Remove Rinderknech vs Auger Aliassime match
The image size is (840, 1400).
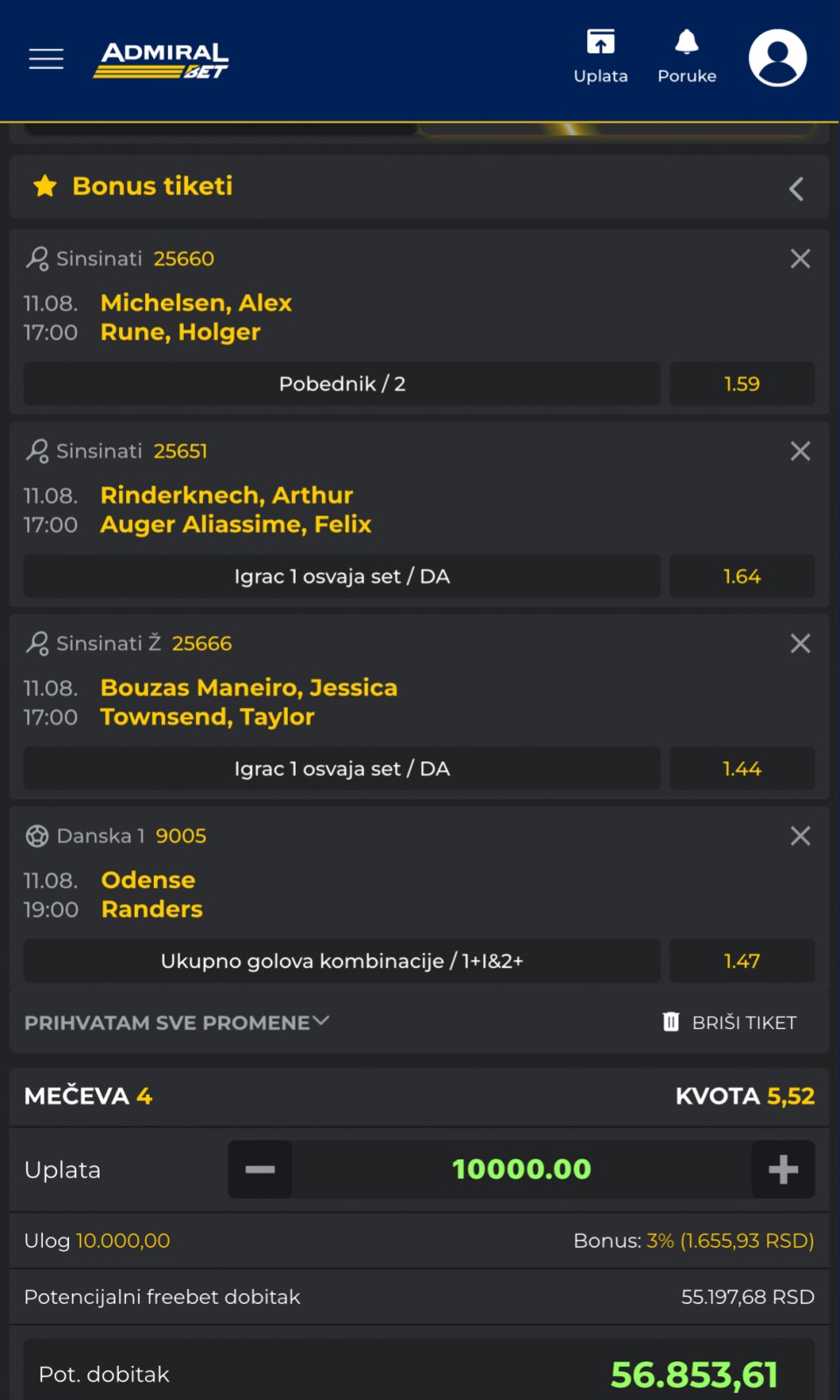[800, 451]
